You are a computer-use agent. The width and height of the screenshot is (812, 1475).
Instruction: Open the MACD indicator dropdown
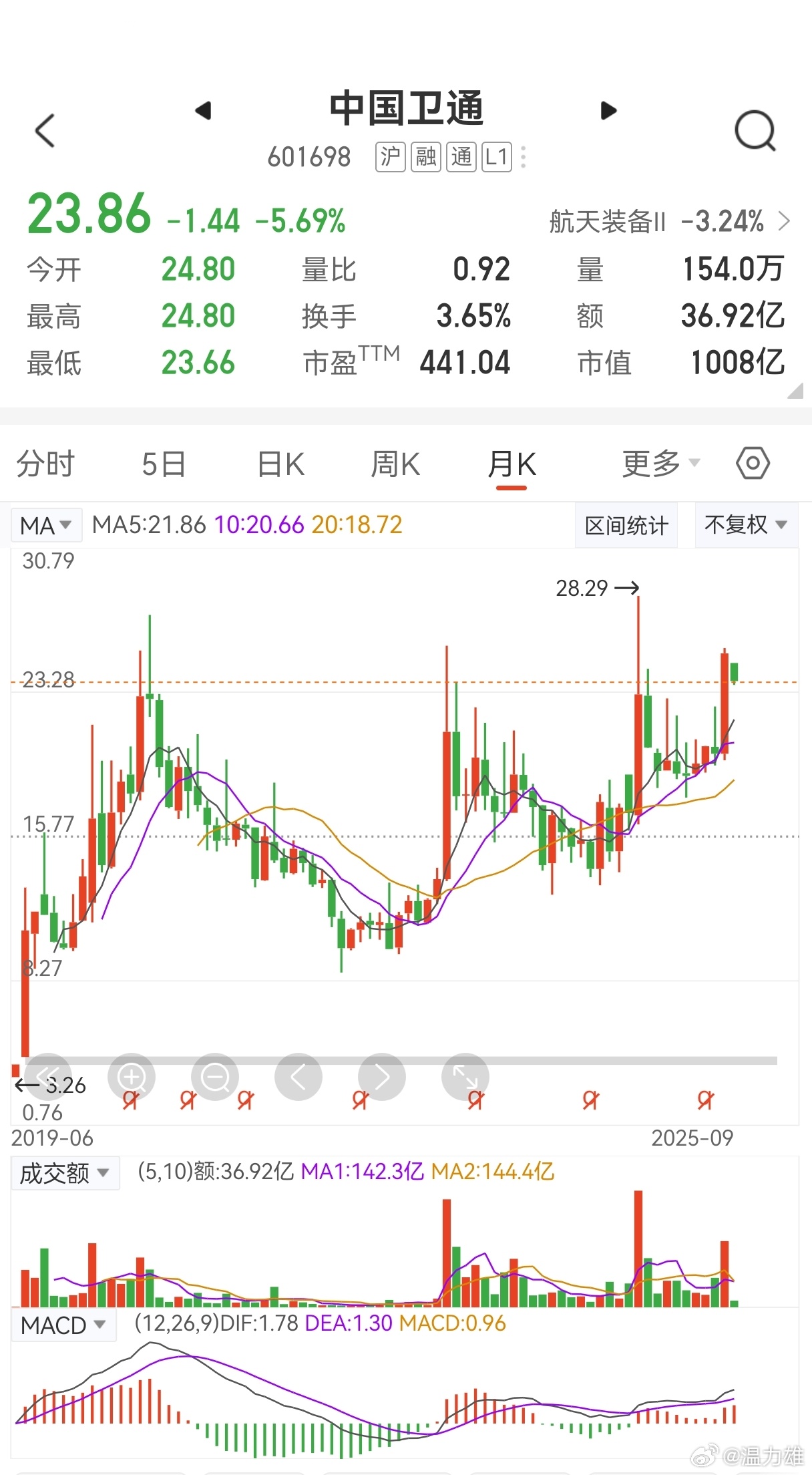click(x=63, y=1325)
